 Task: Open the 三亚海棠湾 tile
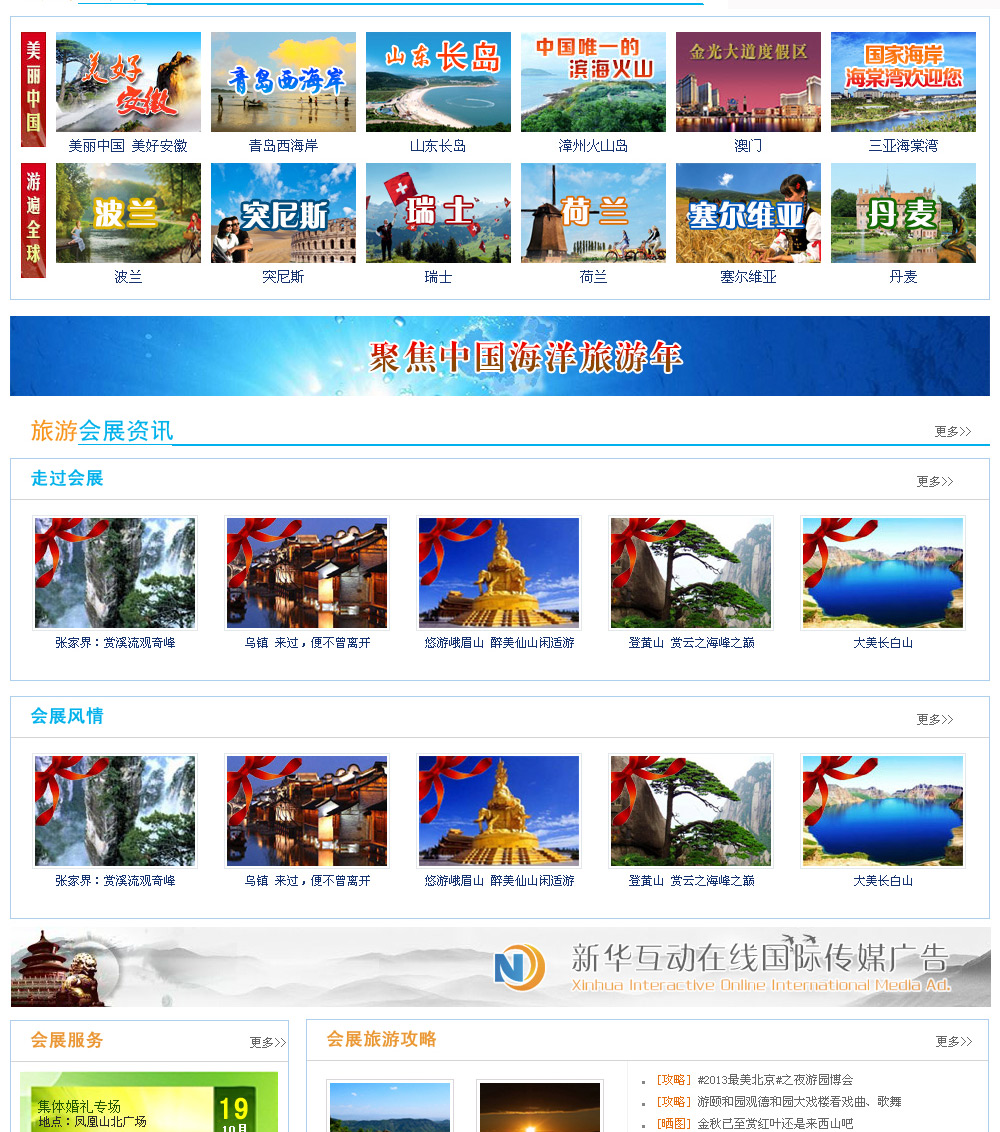point(903,82)
